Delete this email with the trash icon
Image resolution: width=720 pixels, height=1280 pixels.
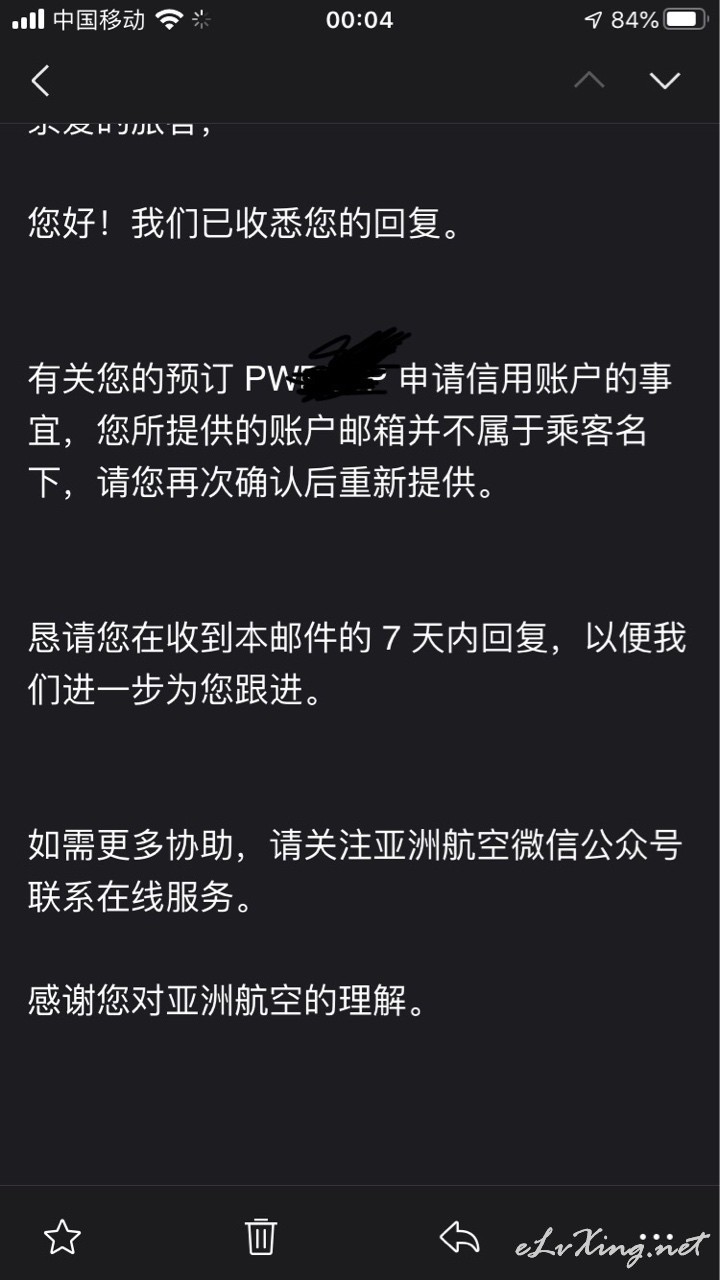point(261,1237)
